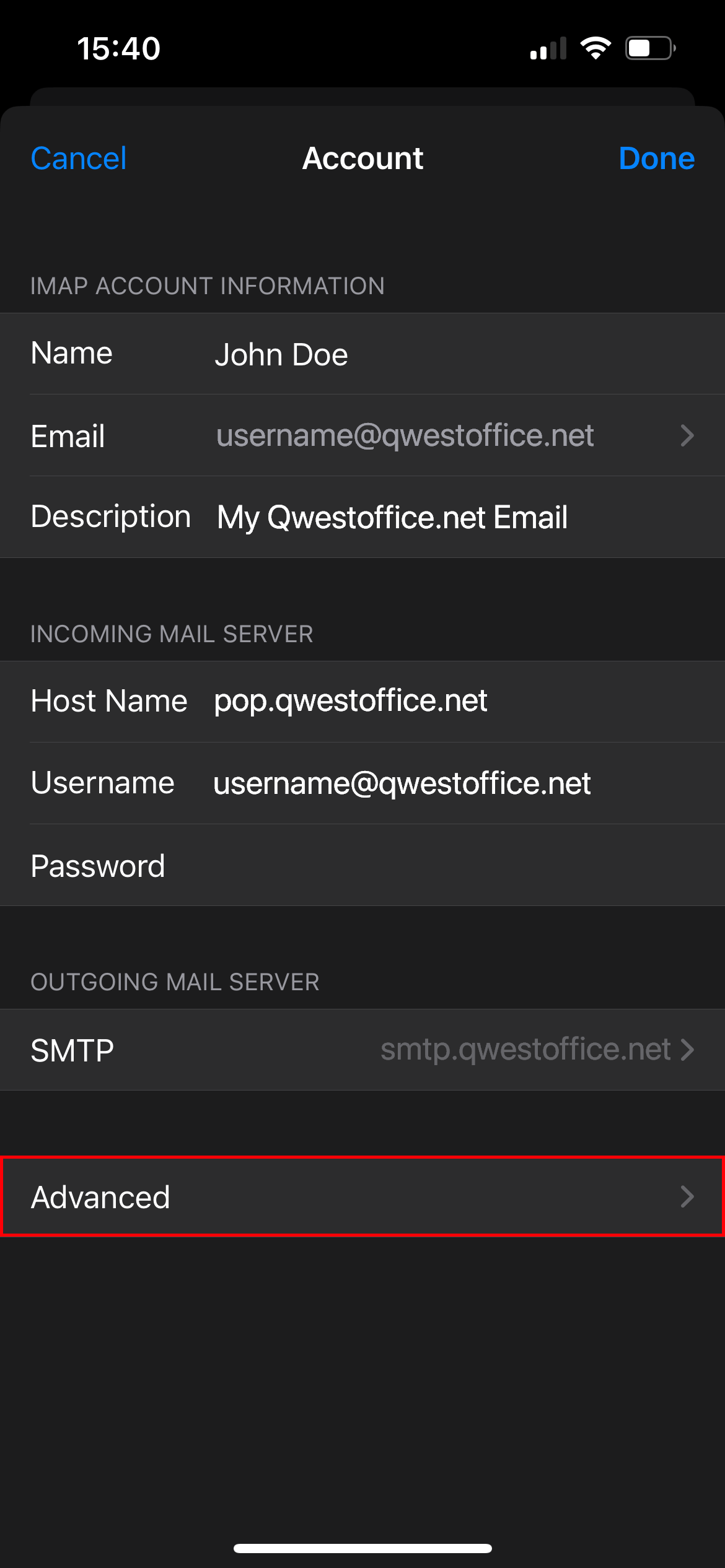Screen dimensions: 725x1568
Task: Edit the incoming Host Name pop.qwestoffice.net
Action: [362, 700]
